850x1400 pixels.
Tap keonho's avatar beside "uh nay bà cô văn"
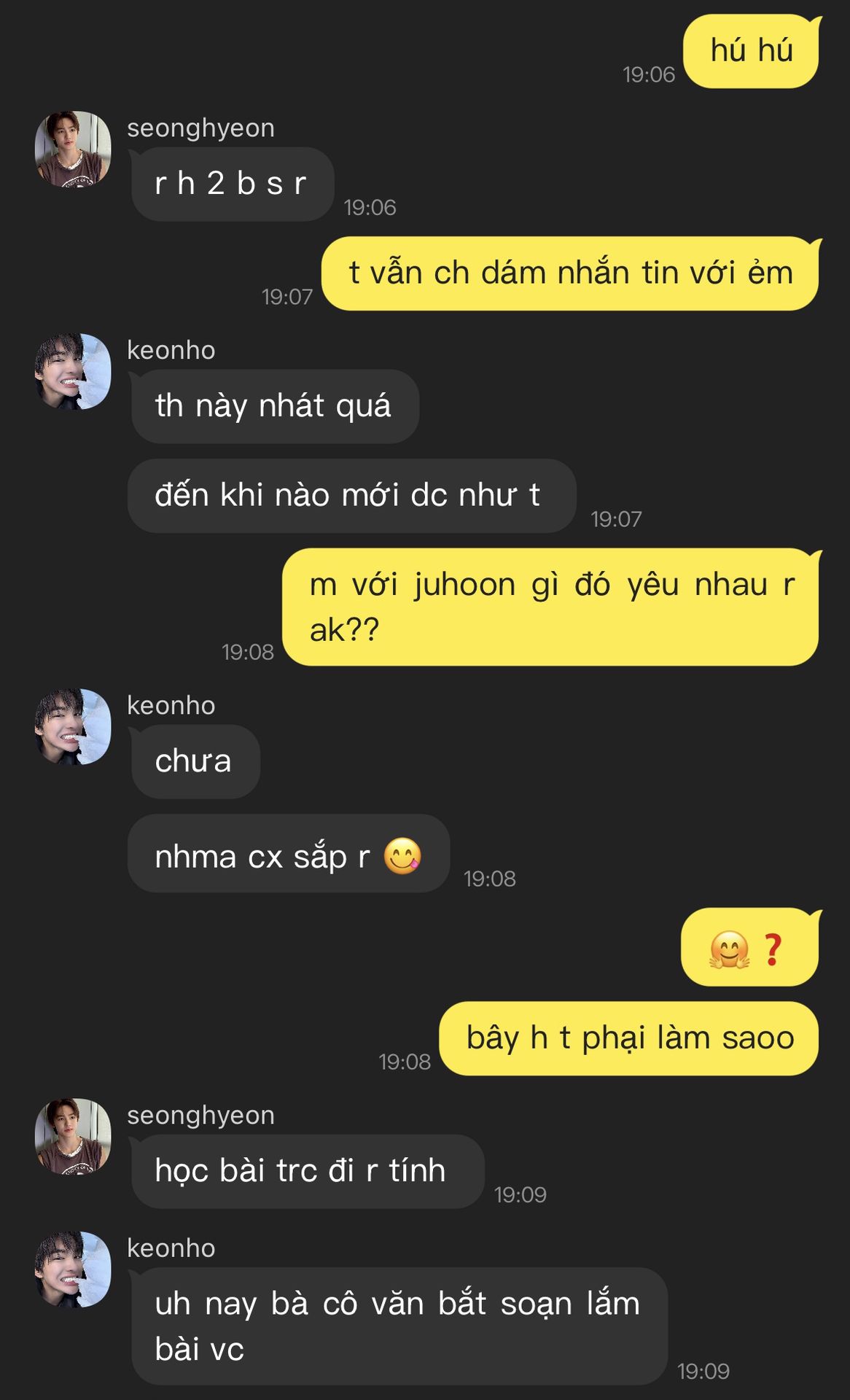pyautogui.click(x=73, y=1269)
